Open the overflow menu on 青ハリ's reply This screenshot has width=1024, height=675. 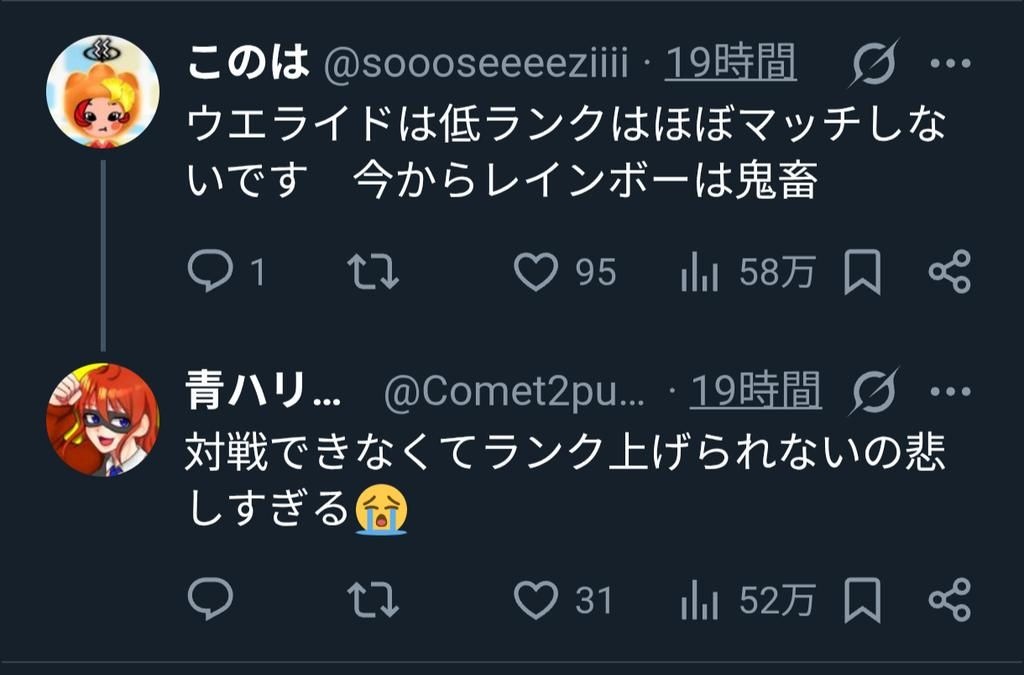point(950,392)
